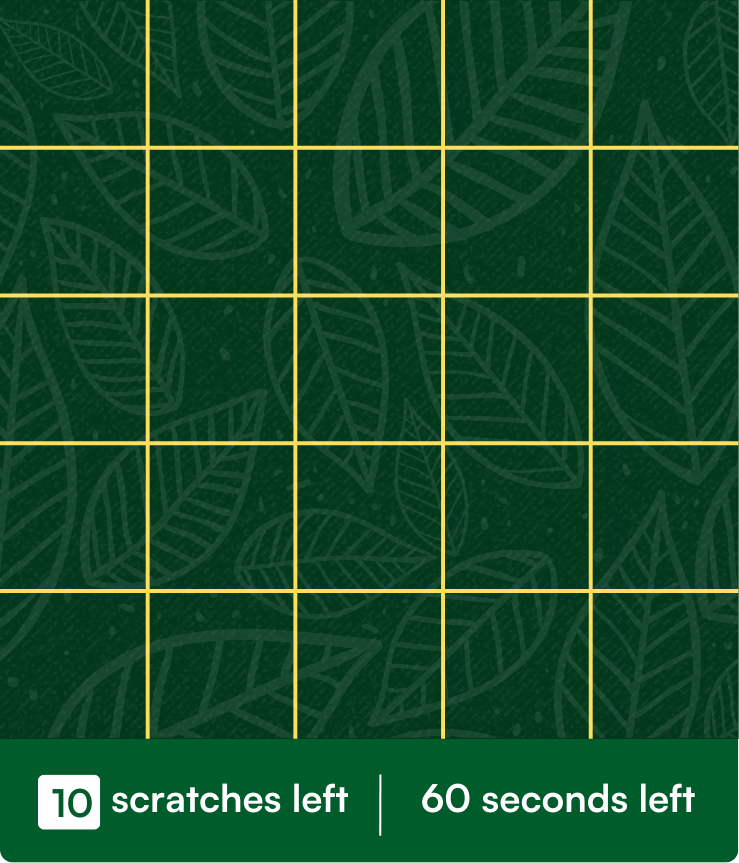Scratch the top-right corner tile of the grid
Viewport: 739px width, 863px height.
665,73
